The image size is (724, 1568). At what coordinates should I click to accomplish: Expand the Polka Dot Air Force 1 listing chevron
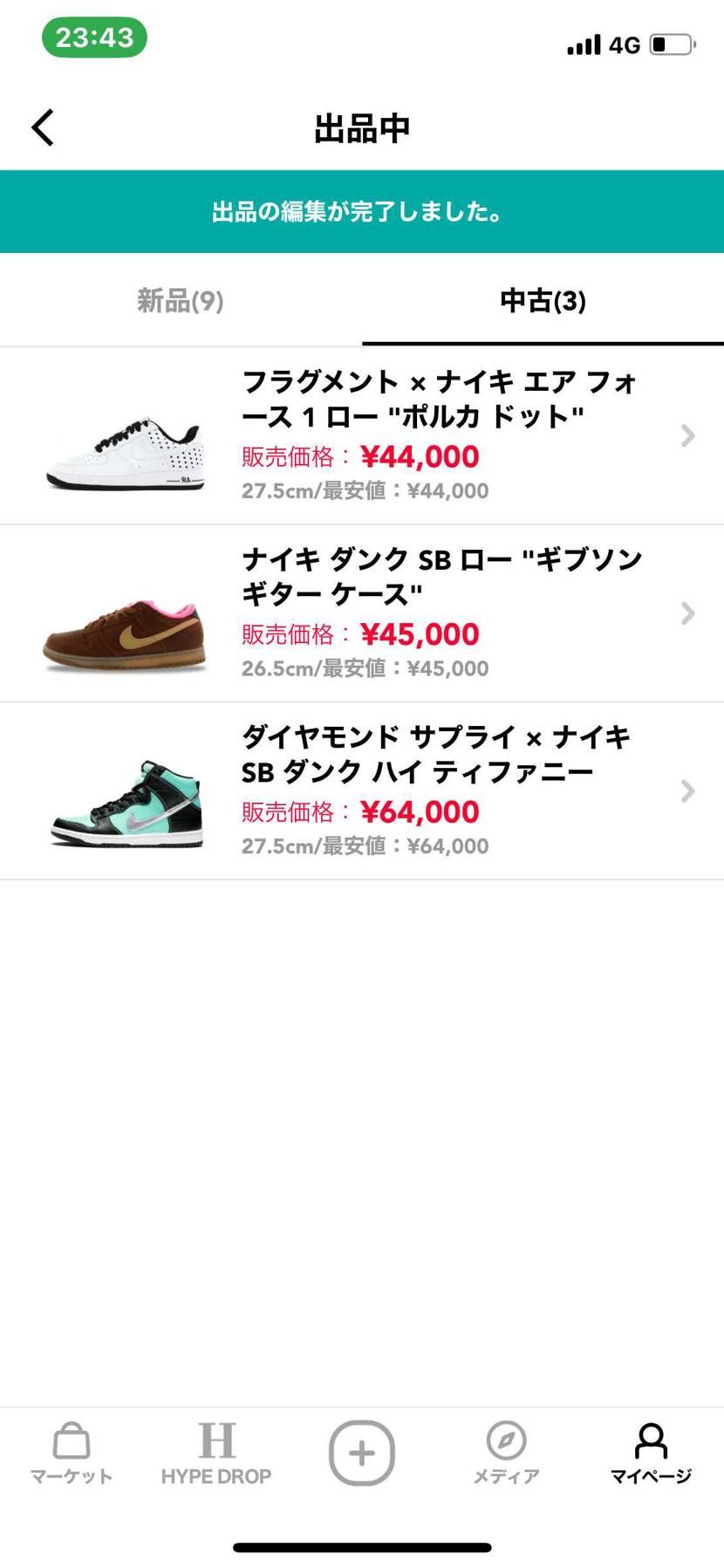pyautogui.click(x=687, y=436)
